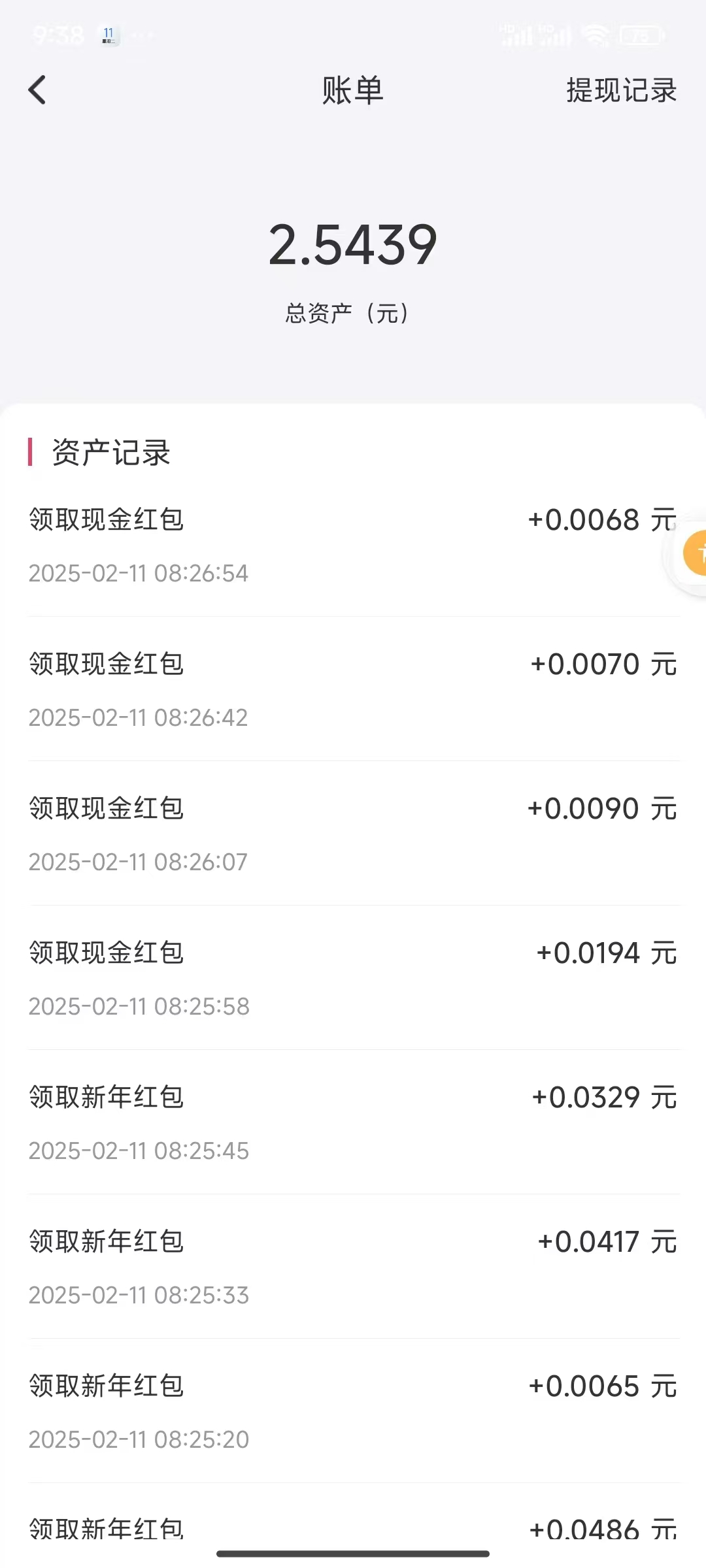Open 提现记录 withdrawal records

click(621, 90)
